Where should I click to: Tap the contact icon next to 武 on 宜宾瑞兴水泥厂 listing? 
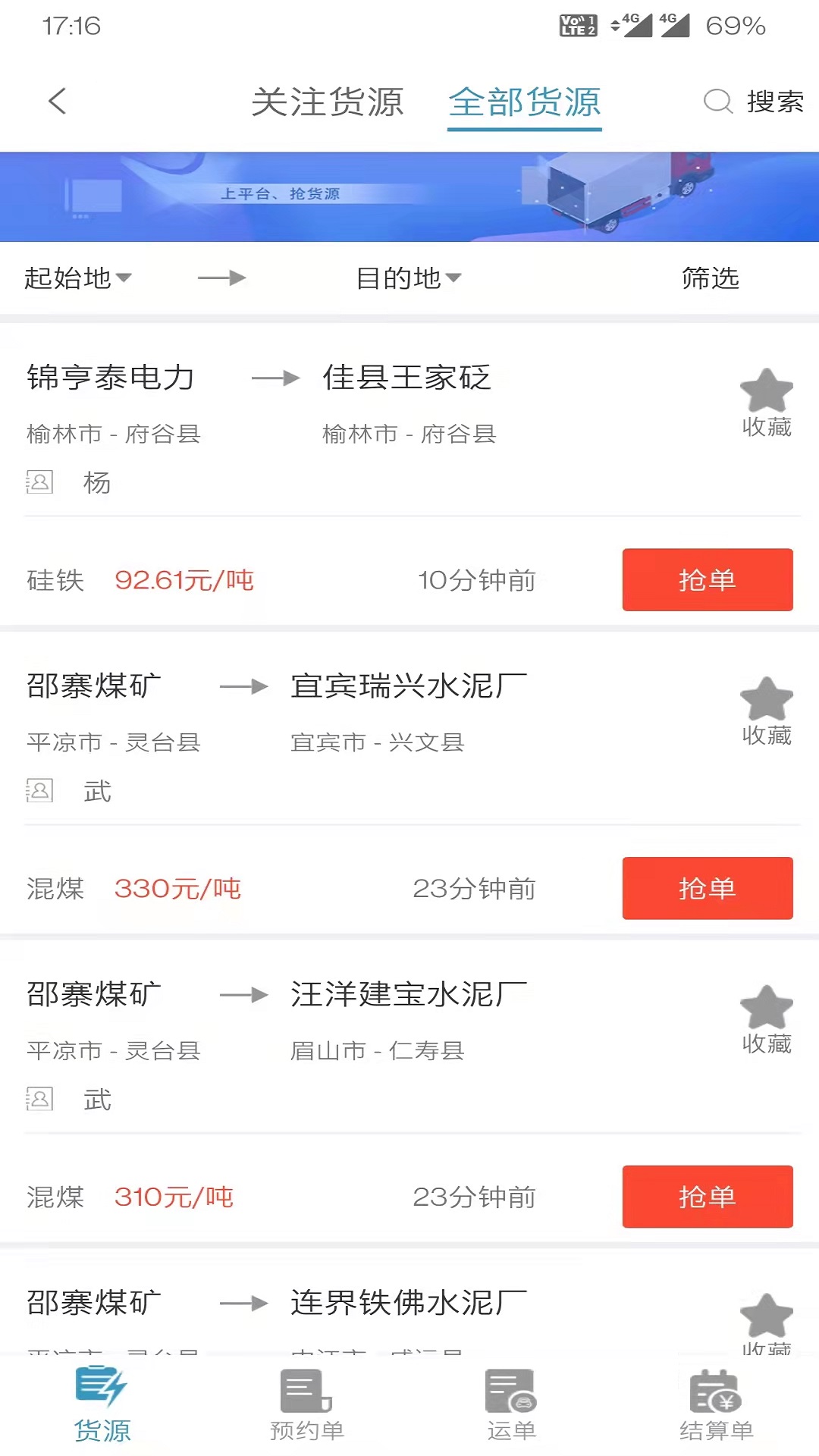pos(39,791)
